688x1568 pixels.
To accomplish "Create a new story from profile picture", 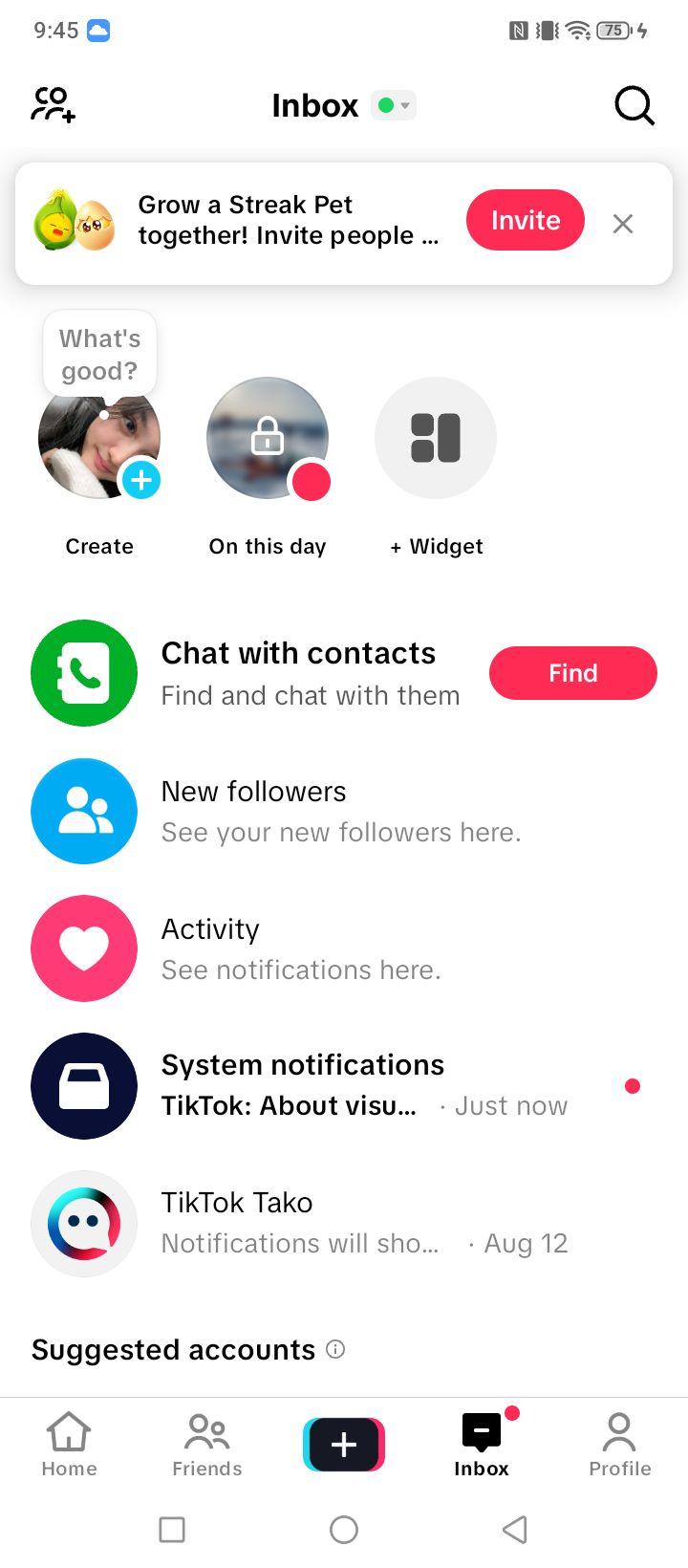I will tap(99, 438).
